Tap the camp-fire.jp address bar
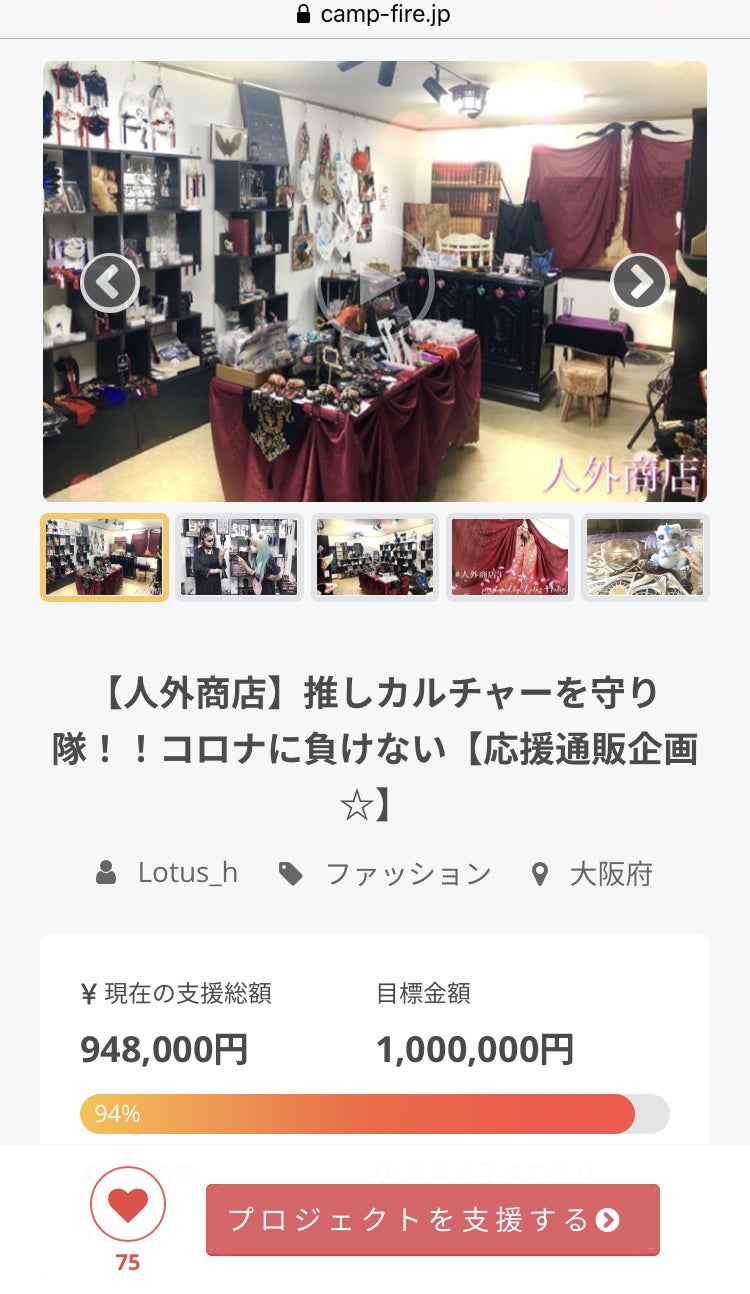This screenshot has height=1294, width=750. pos(375,16)
